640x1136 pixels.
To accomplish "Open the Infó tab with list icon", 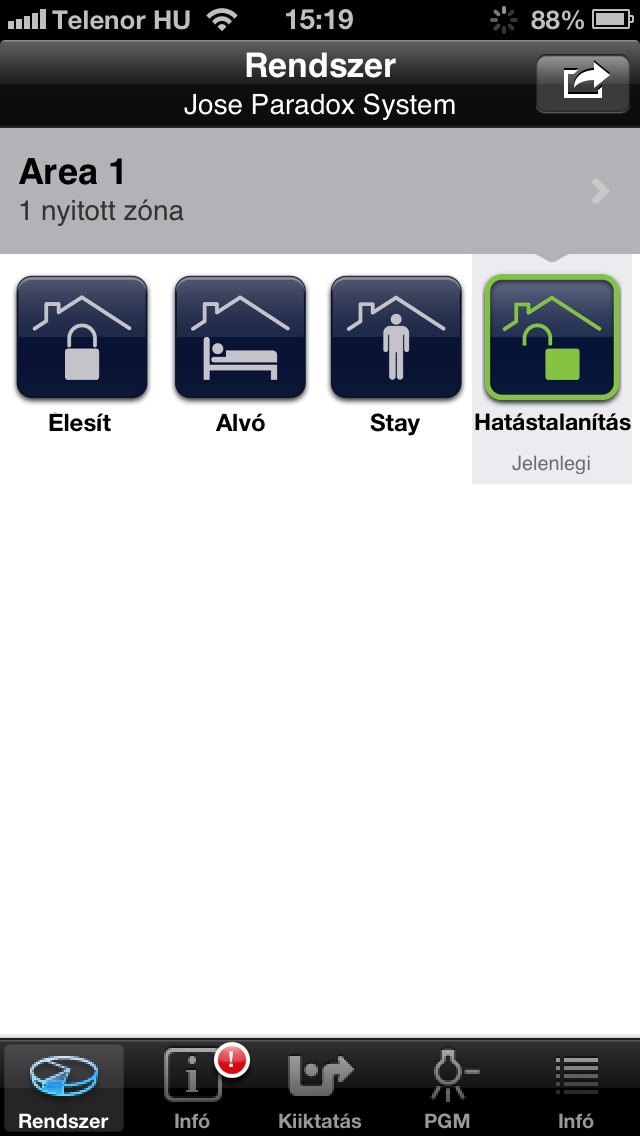I will coord(576,1087).
